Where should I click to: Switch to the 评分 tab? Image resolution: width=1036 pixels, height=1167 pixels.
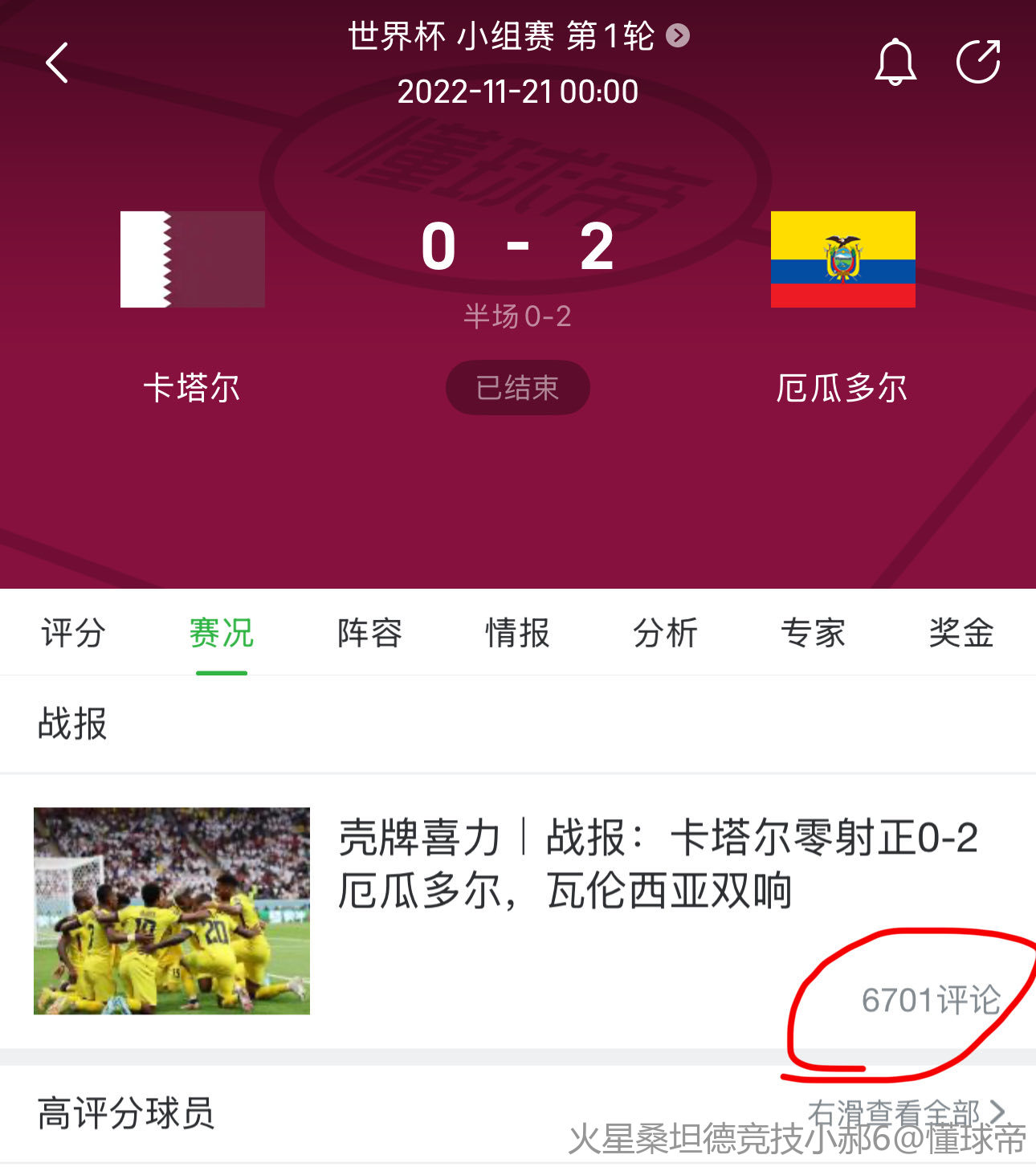(x=73, y=633)
